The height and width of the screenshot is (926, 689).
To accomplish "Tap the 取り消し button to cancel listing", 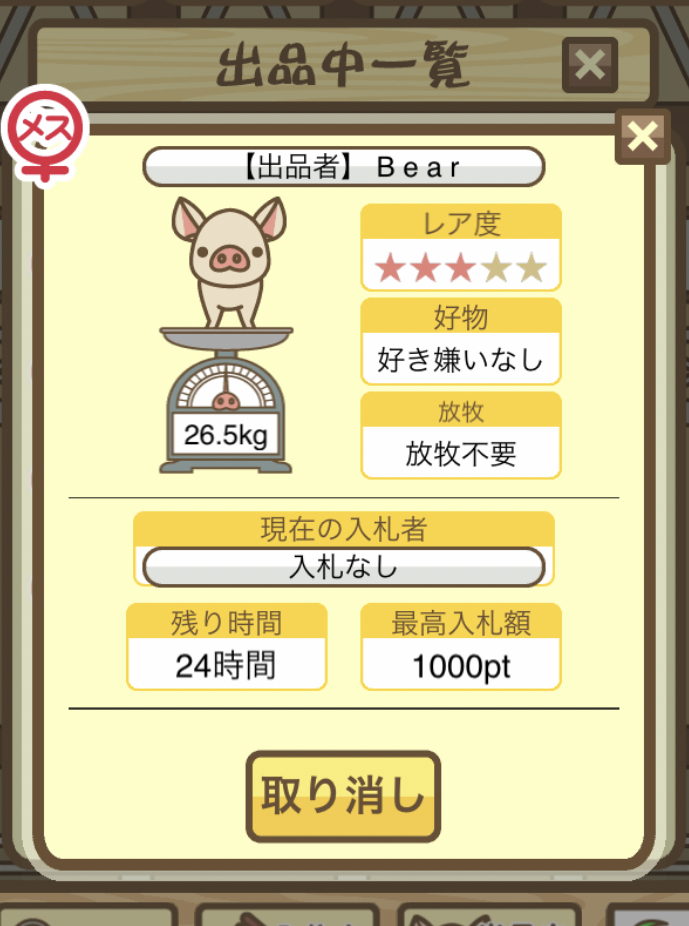I will (343, 796).
